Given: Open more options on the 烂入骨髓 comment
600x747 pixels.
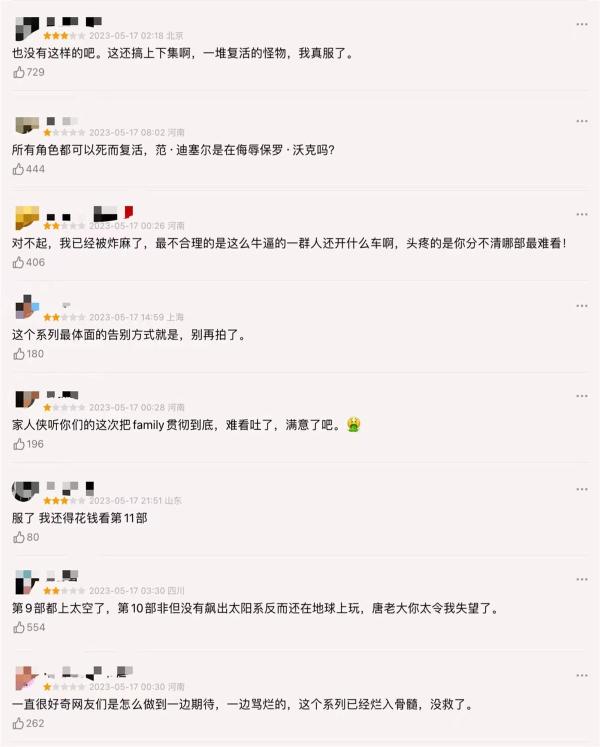Looking at the screenshot, I should point(582,674).
